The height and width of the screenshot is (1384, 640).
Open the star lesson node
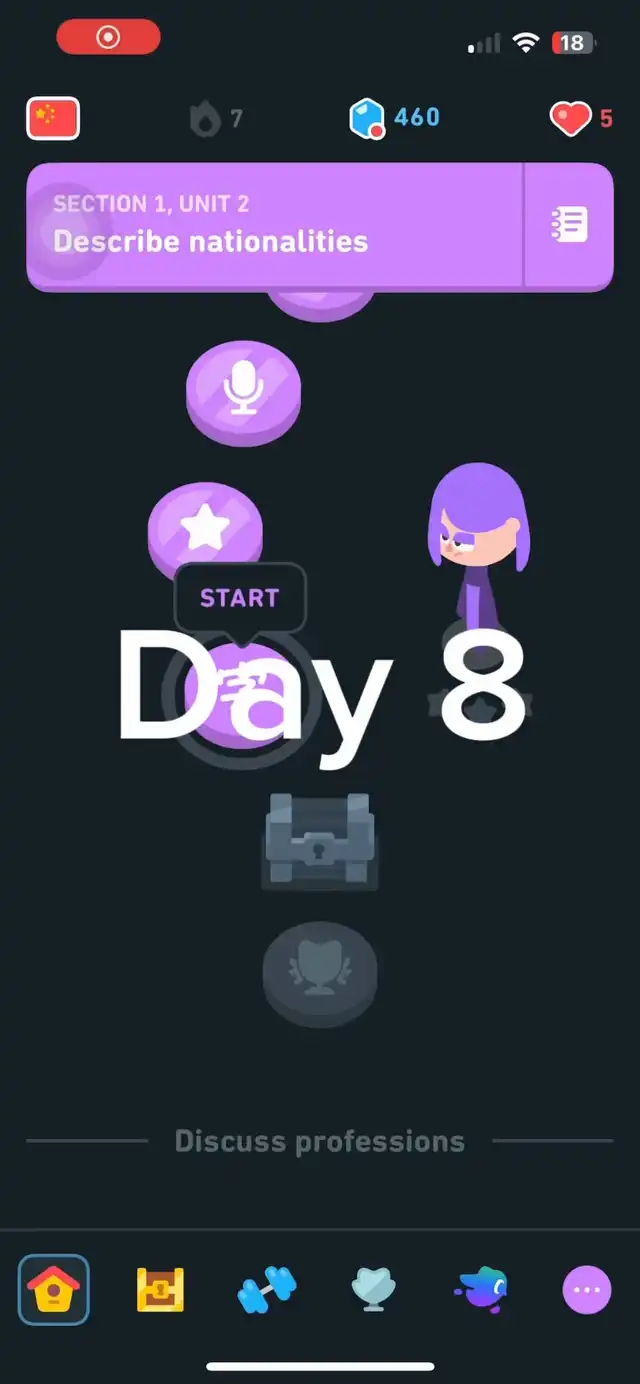click(x=205, y=532)
